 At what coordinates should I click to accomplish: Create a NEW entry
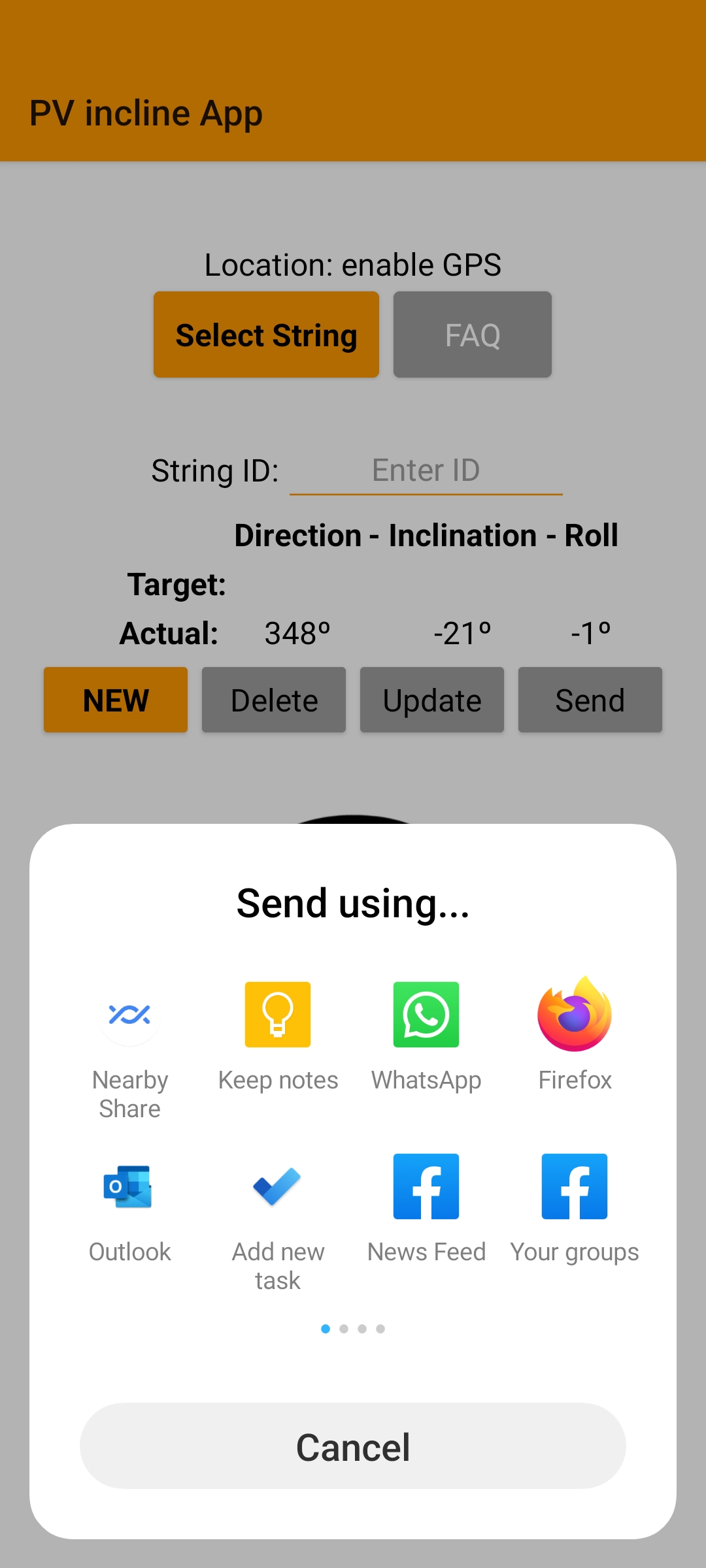pos(116,700)
